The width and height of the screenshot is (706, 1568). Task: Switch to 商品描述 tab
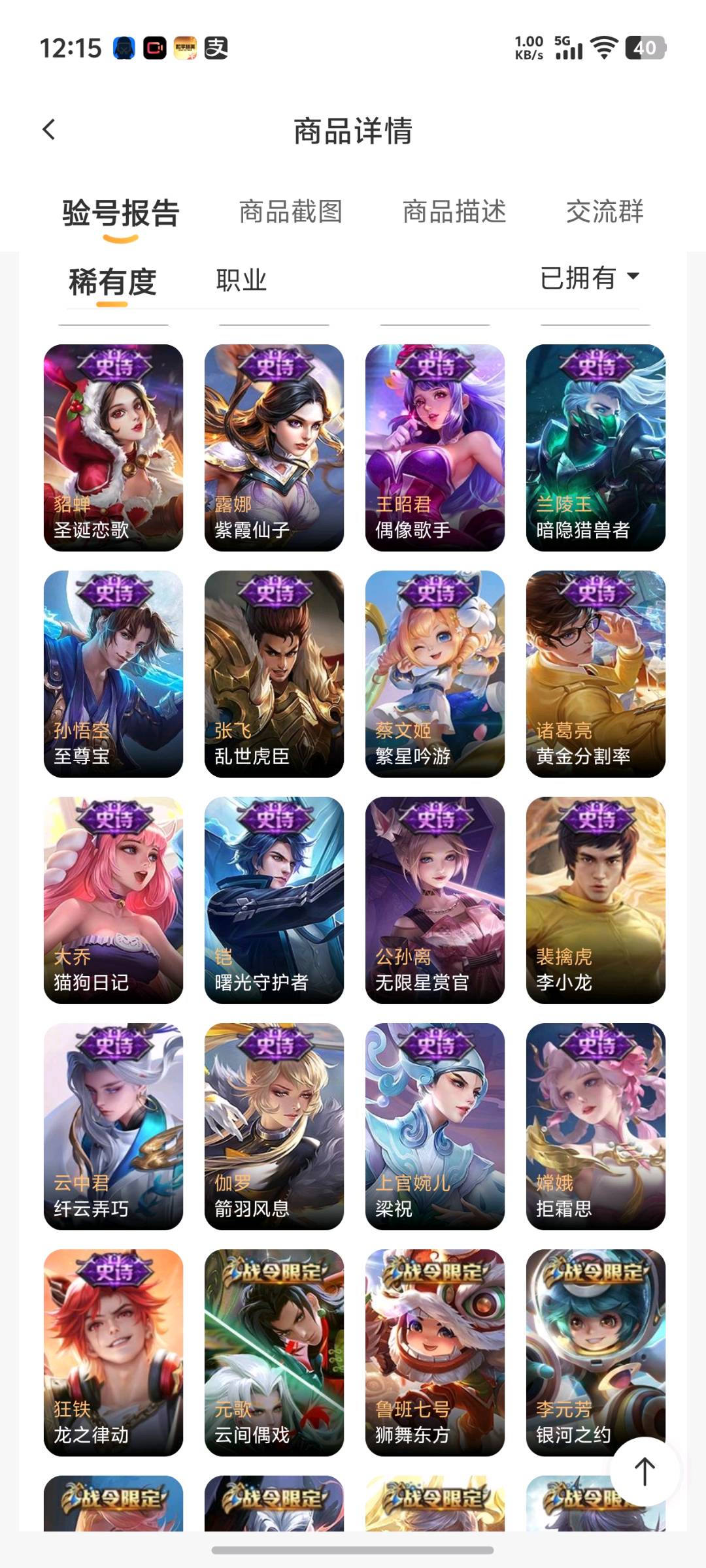(454, 212)
